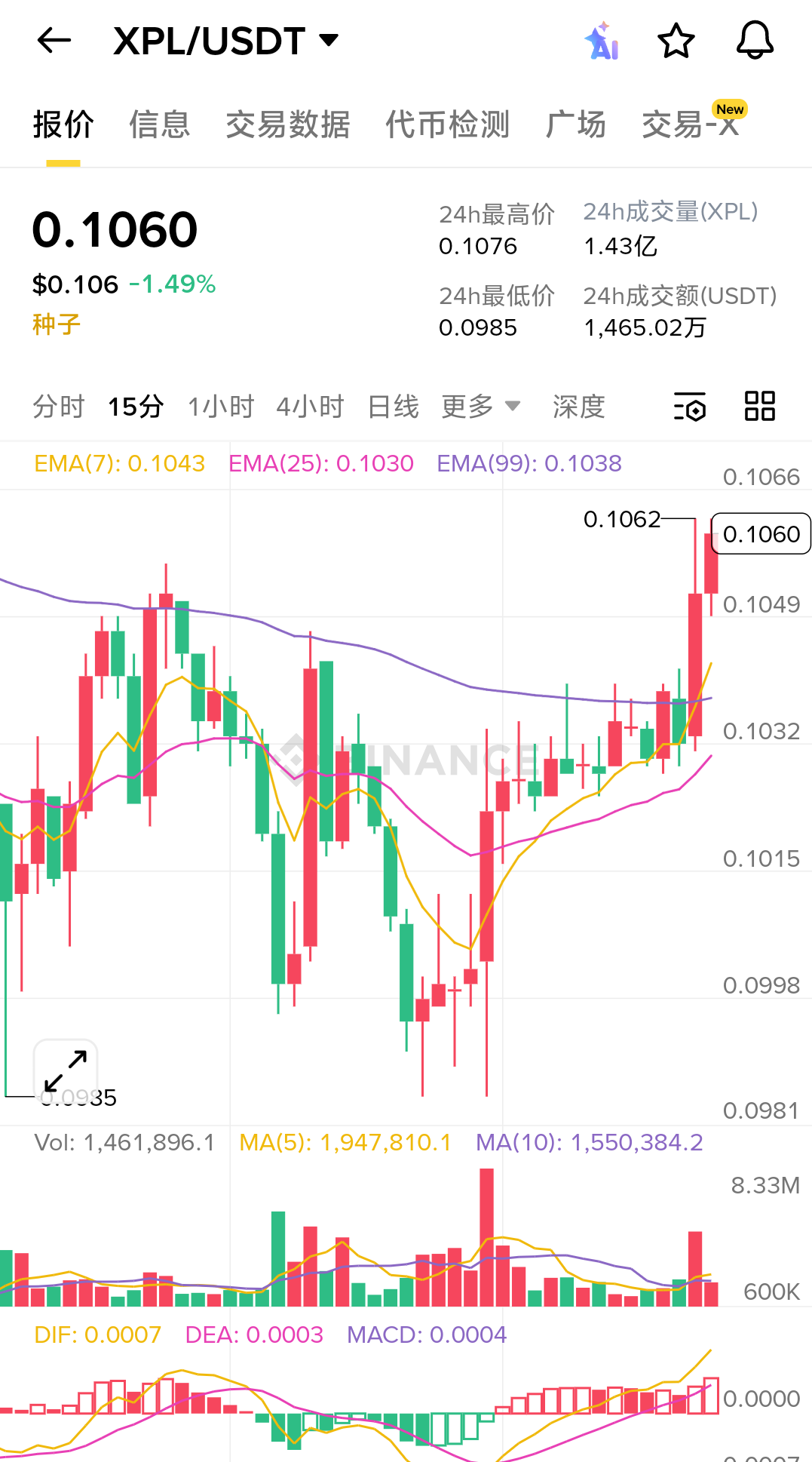The height and width of the screenshot is (1462, 812).
Task: Select the 分时 chart interval
Action: point(59,407)
